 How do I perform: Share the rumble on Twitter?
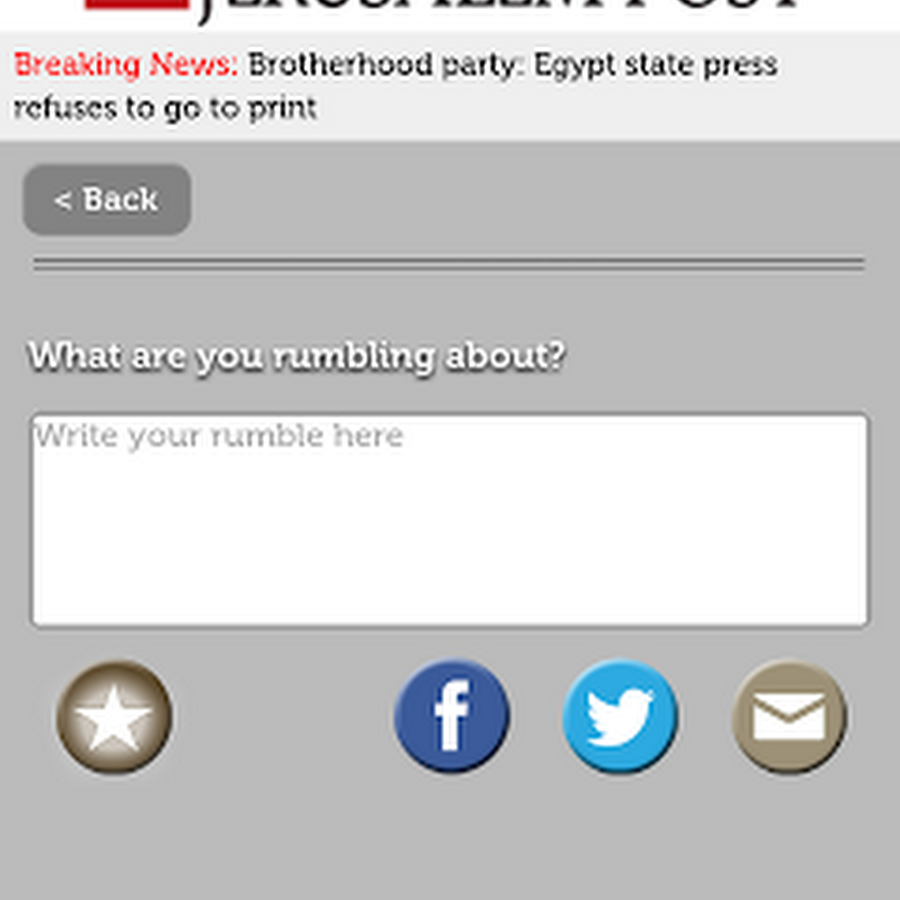click(x=620, y=717)
